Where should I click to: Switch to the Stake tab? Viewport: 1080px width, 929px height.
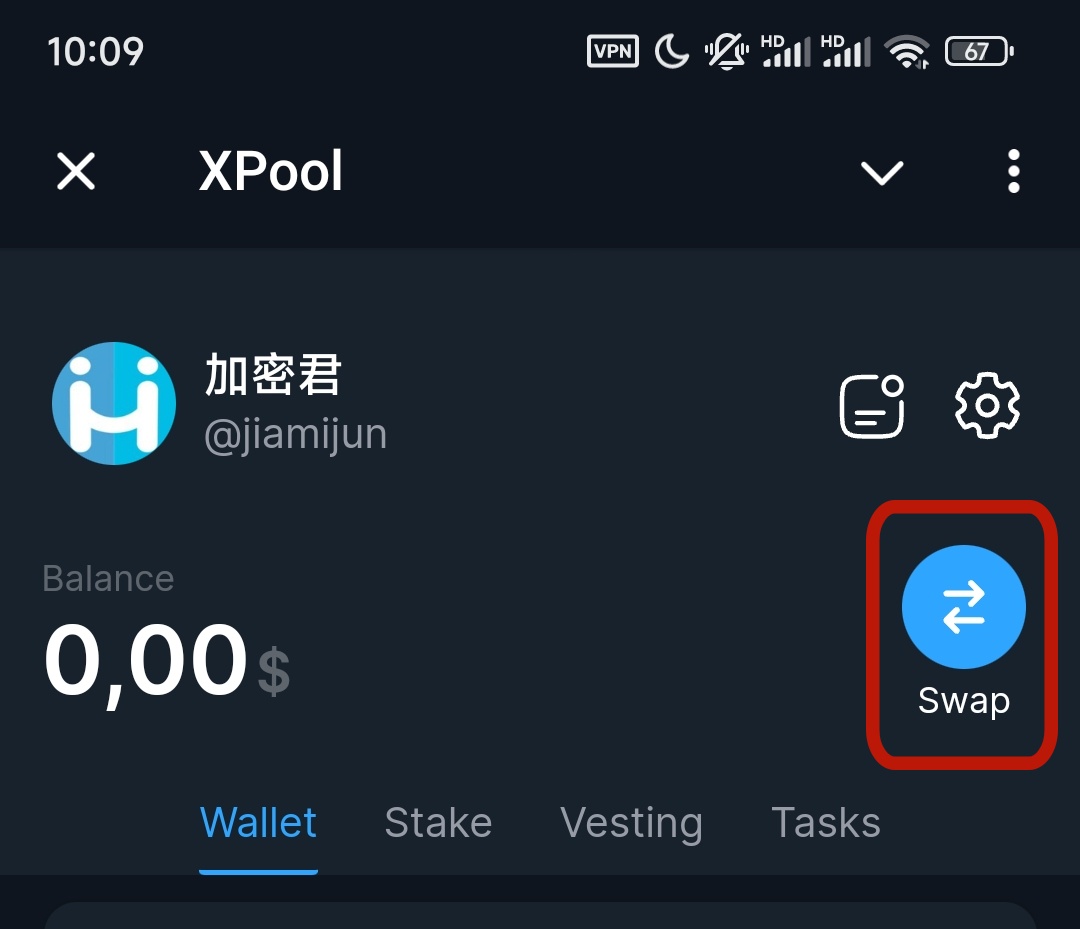438,823
